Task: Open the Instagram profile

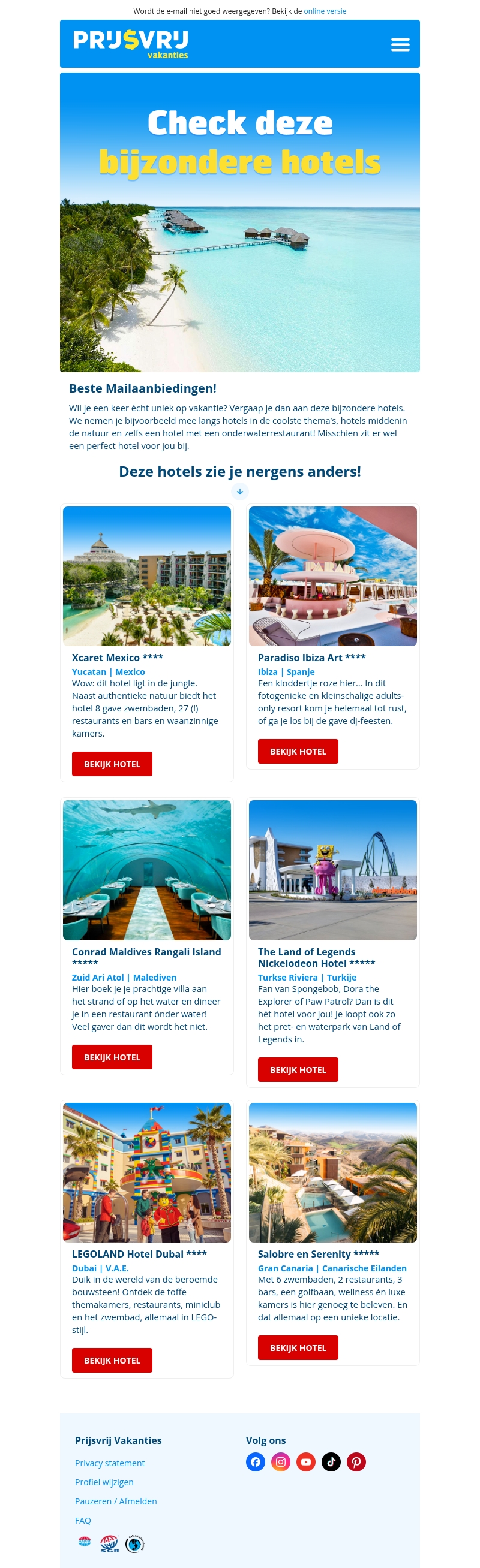Action: point(280,1461)
